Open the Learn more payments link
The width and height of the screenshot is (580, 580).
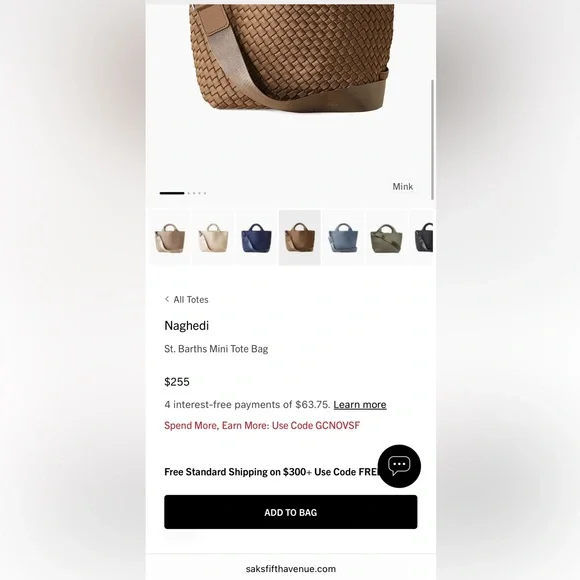pos(360,405)
